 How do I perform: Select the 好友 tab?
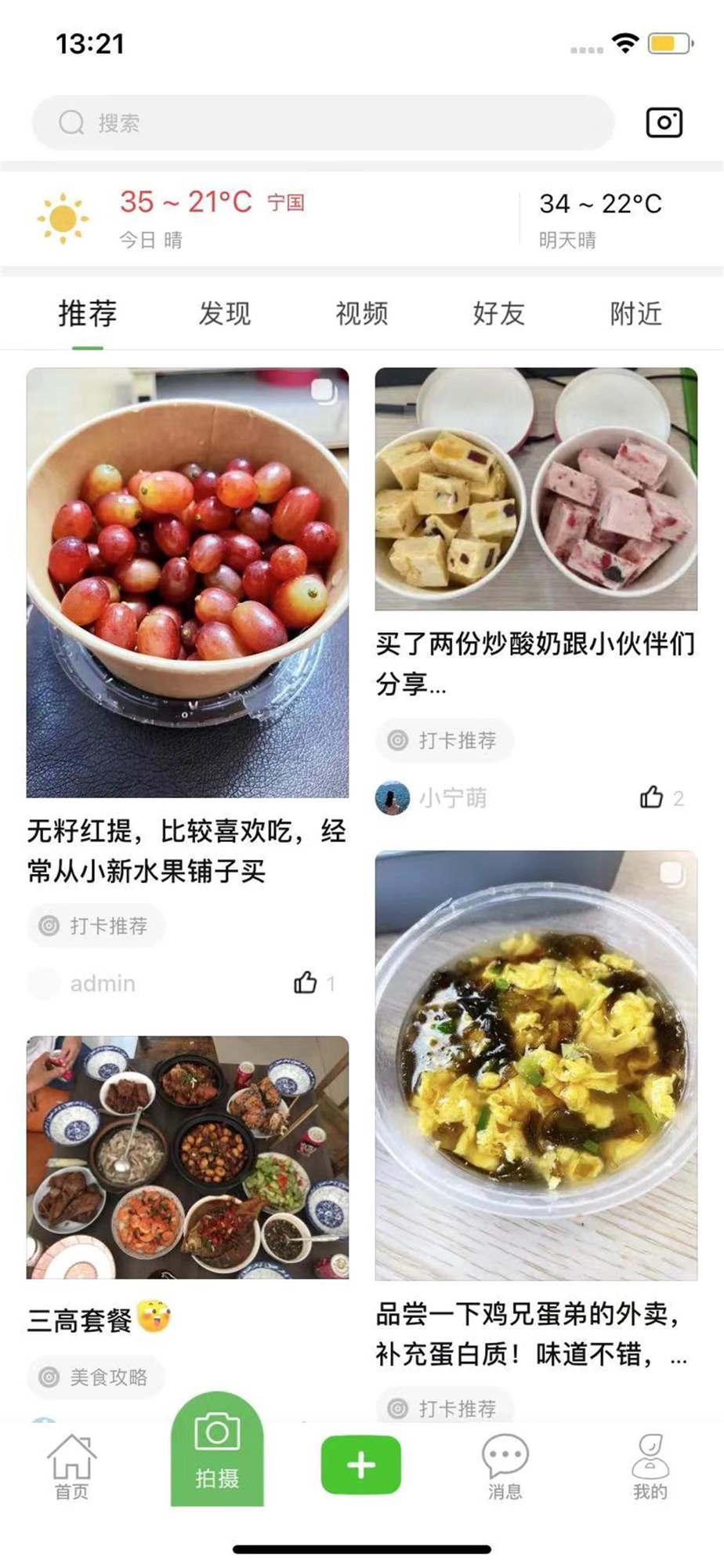tap(499, 314)
